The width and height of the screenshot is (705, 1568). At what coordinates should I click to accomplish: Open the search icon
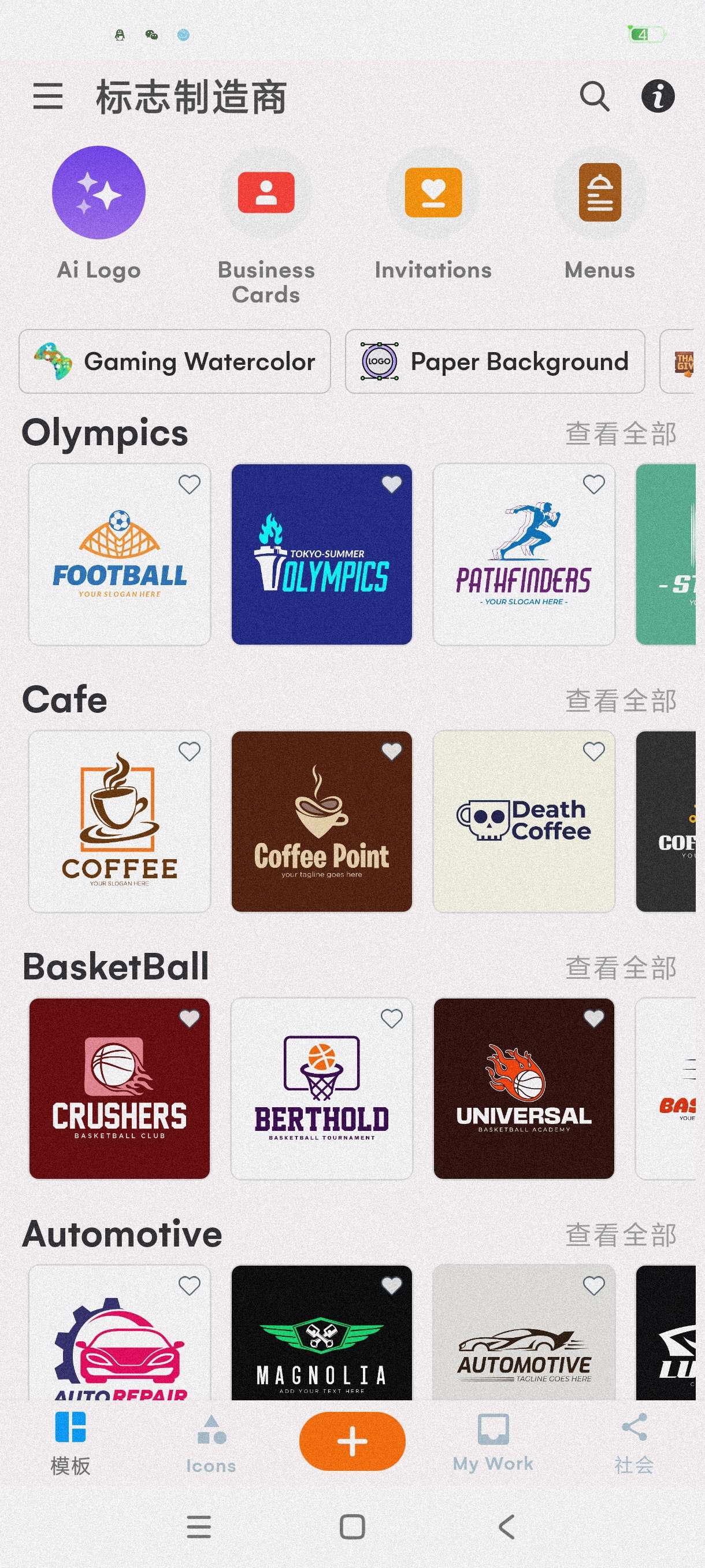[x=593, y=96]
